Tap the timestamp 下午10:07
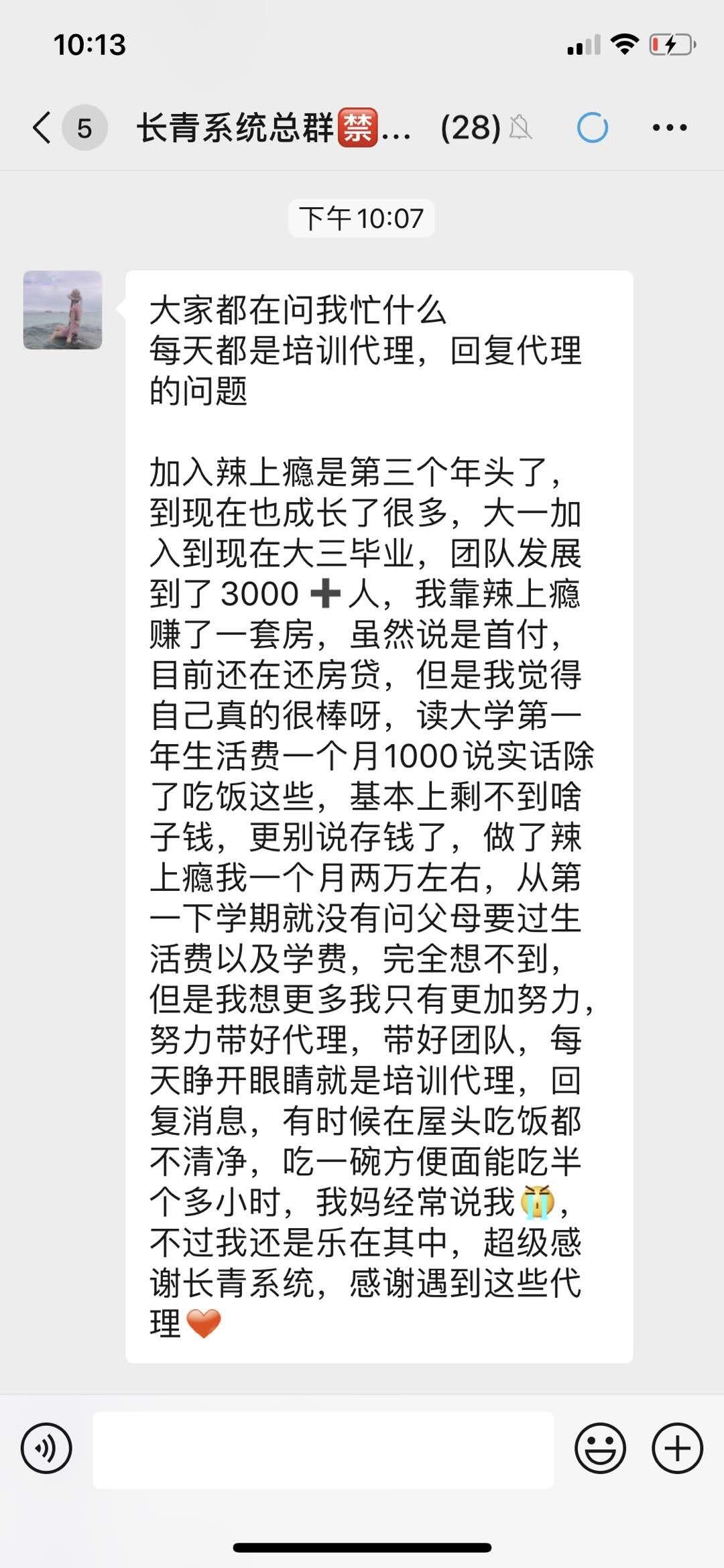724x1568 pixels. tap(361, 217)
